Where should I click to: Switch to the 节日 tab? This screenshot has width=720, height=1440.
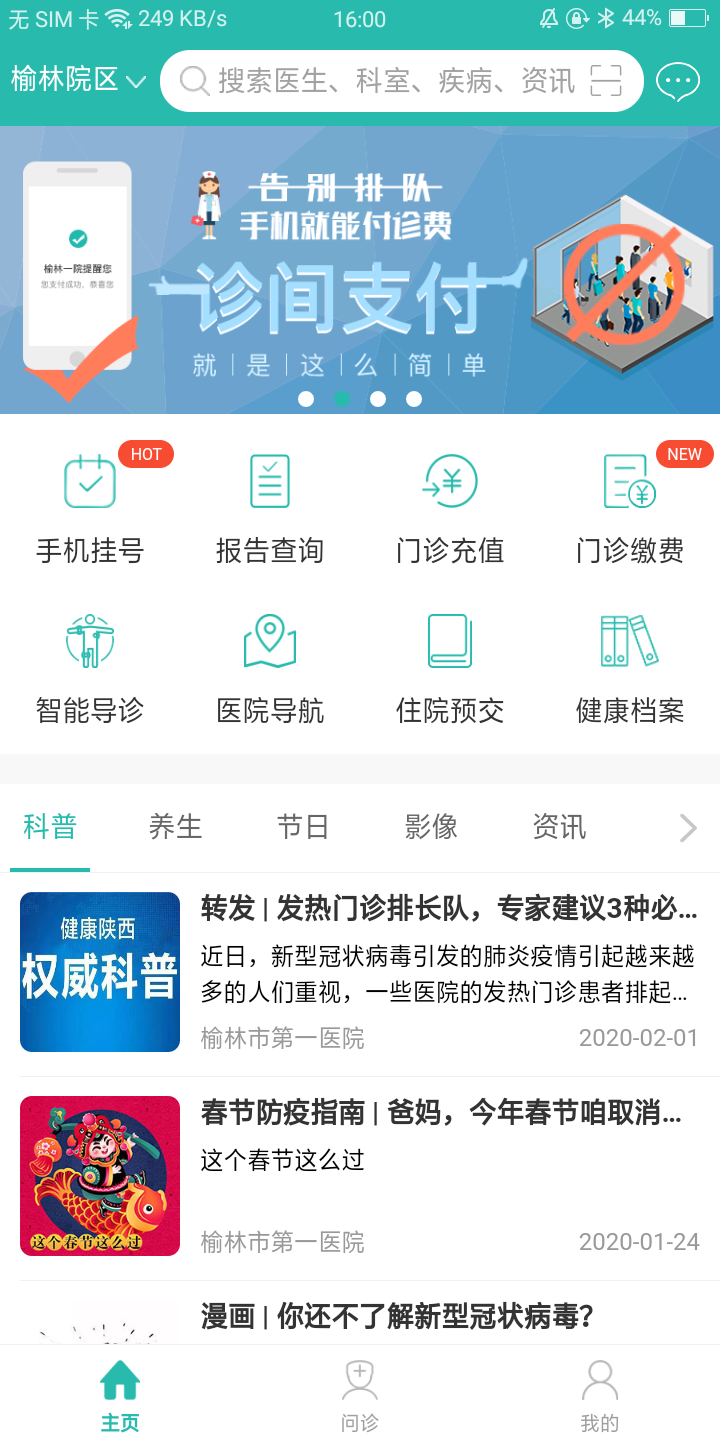point(303,827)
